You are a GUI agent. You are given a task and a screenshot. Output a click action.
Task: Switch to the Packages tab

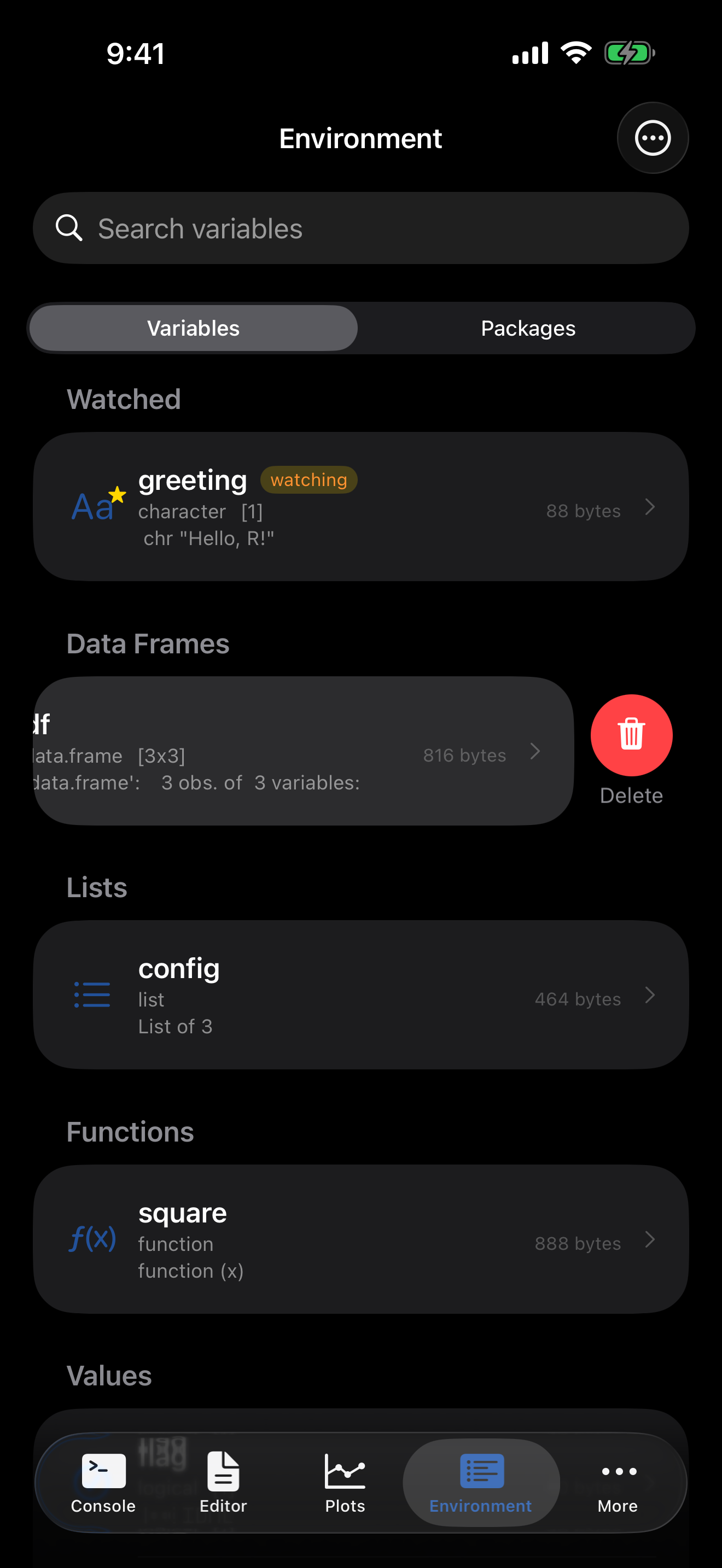(527, 328)
